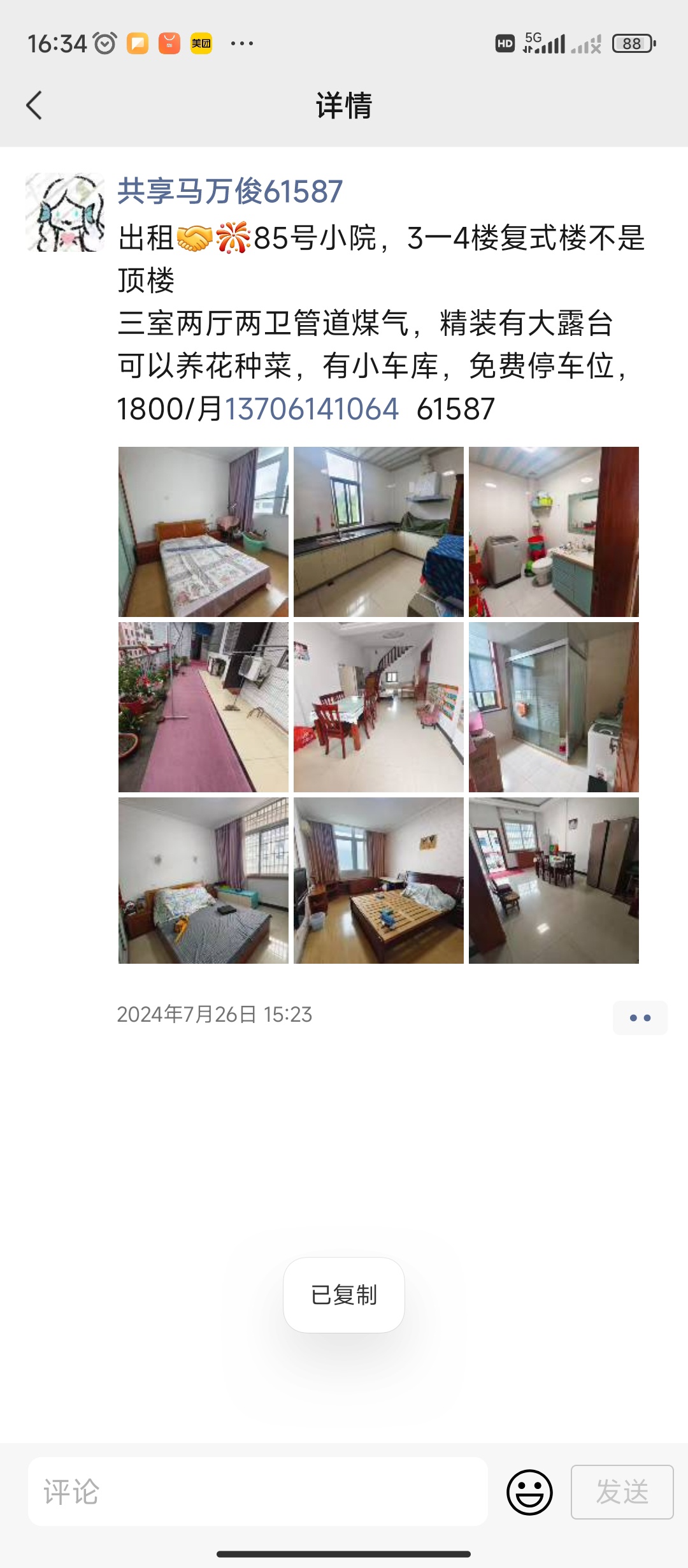Image resolution: width=688 pixels, height=1568 pixels.
Task: Tap the phone number 13706141064 link
Action: coord(312,409)
